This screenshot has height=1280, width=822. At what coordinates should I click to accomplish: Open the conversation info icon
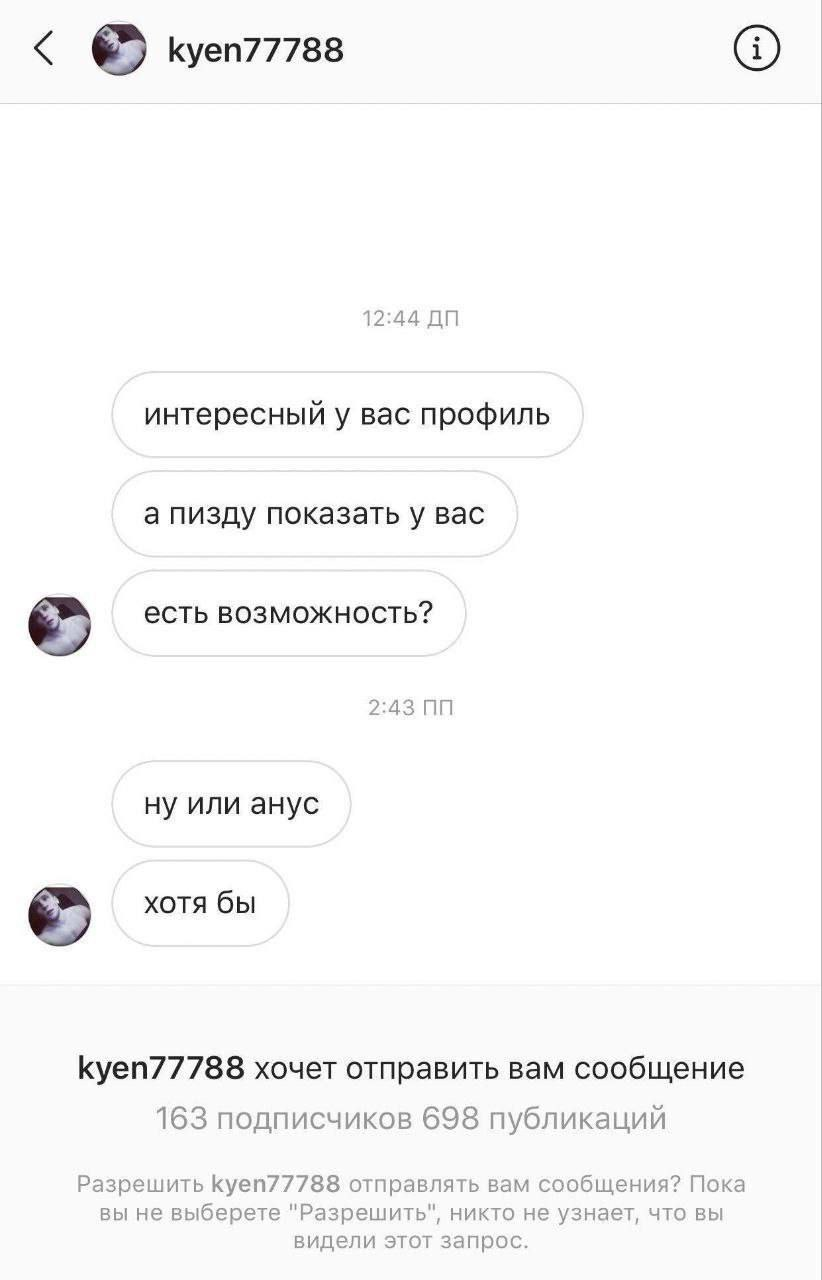click(x=757, y=49)
